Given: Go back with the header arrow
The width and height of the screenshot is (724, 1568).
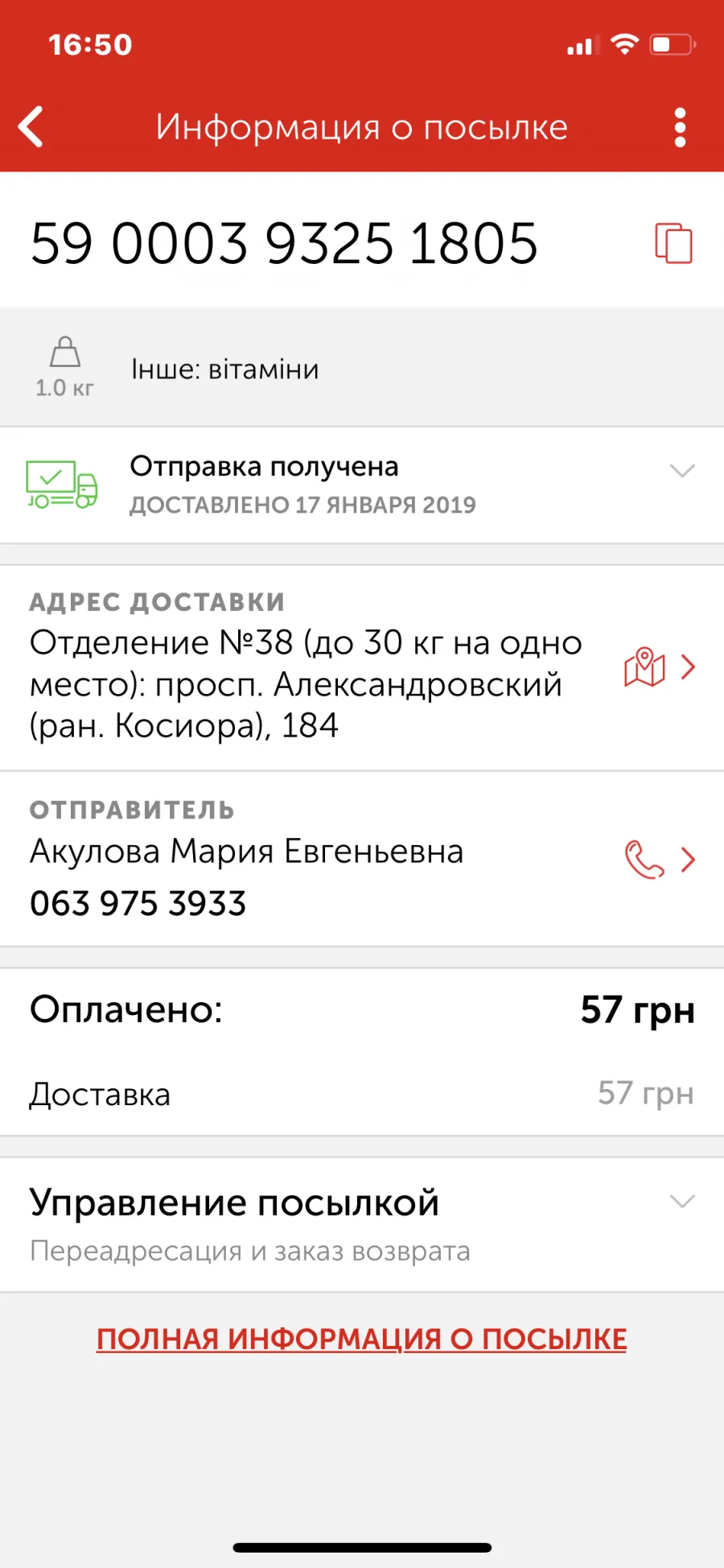Looking at the screenshot, I should (31, 127).
